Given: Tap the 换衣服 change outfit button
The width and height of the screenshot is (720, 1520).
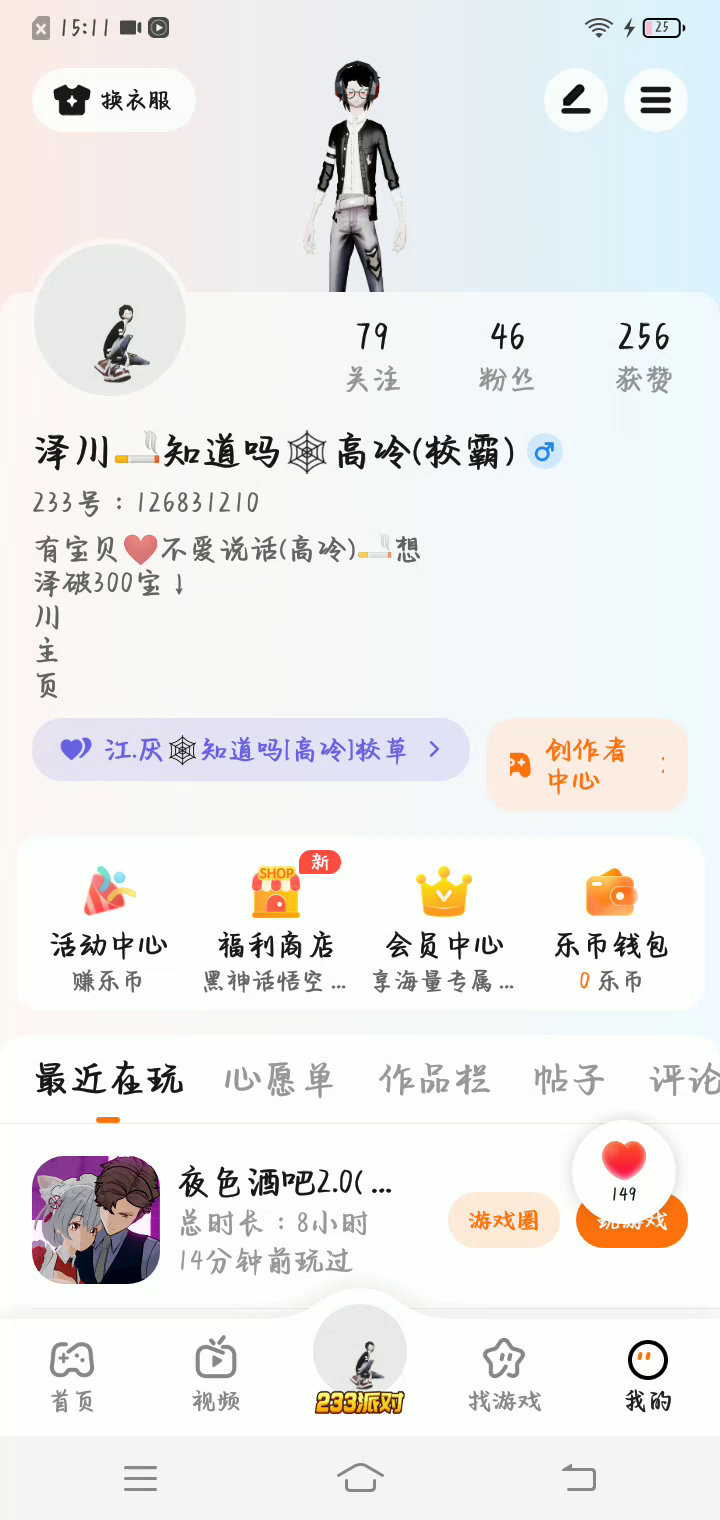Looking at the screenshot, I should tap(114, 100).
